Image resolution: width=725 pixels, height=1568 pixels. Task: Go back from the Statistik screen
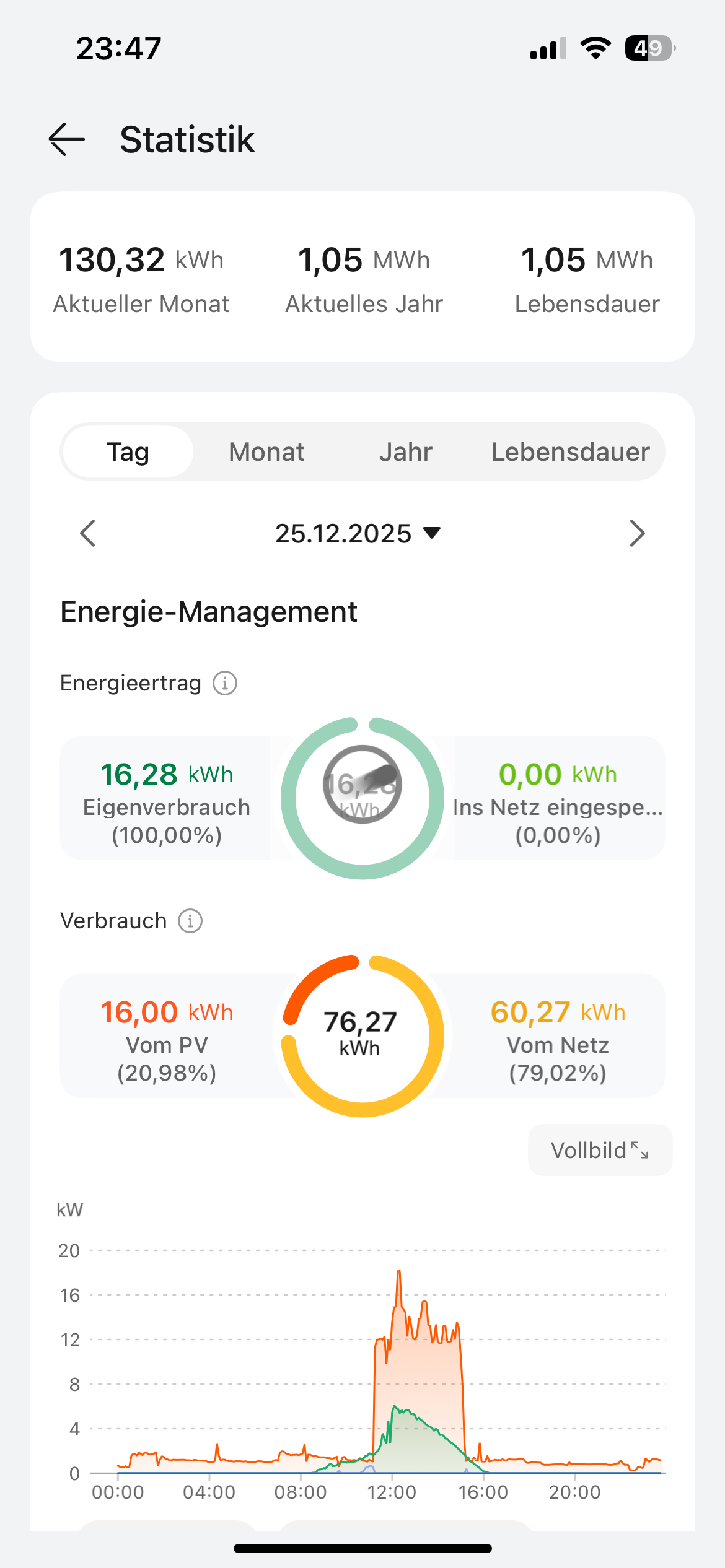67,139
